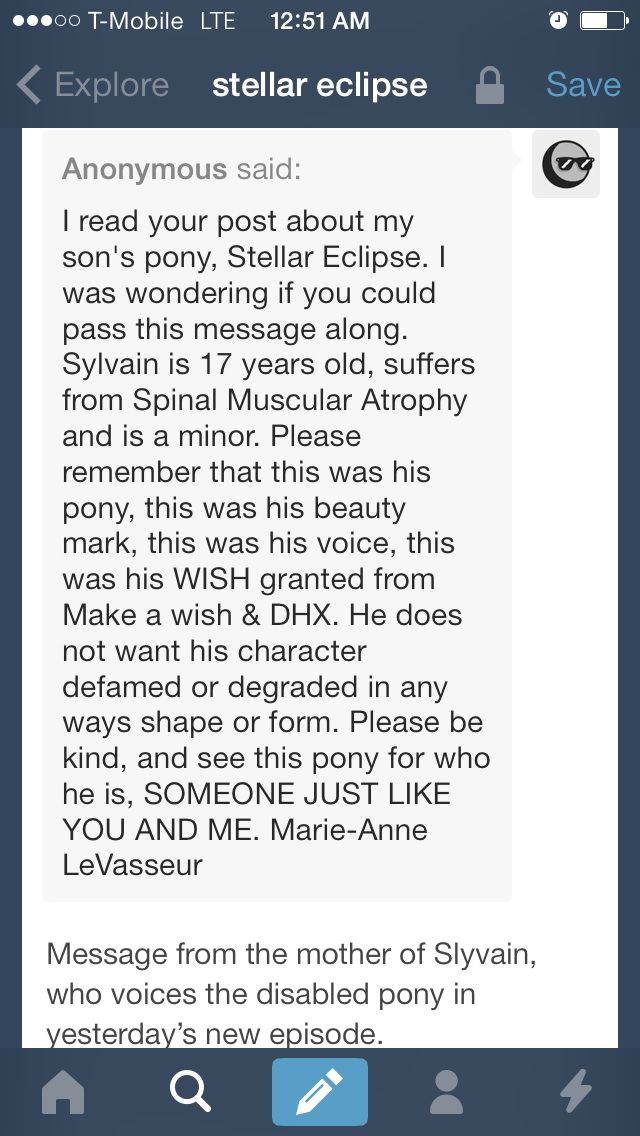The width and height of the screenshot is (640, 1136).
Task: Switch to the Account tab
Action: [x=446, y=1092]
